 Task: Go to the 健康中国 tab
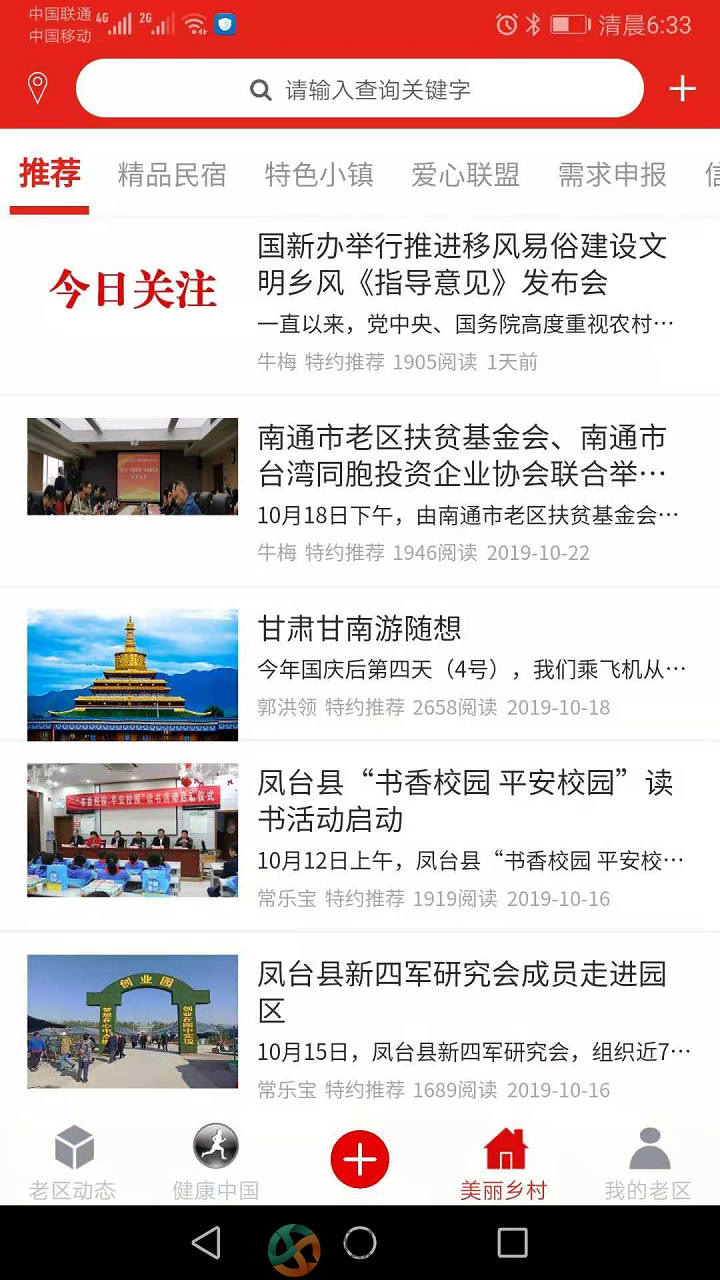click(x=216, y=1163)
